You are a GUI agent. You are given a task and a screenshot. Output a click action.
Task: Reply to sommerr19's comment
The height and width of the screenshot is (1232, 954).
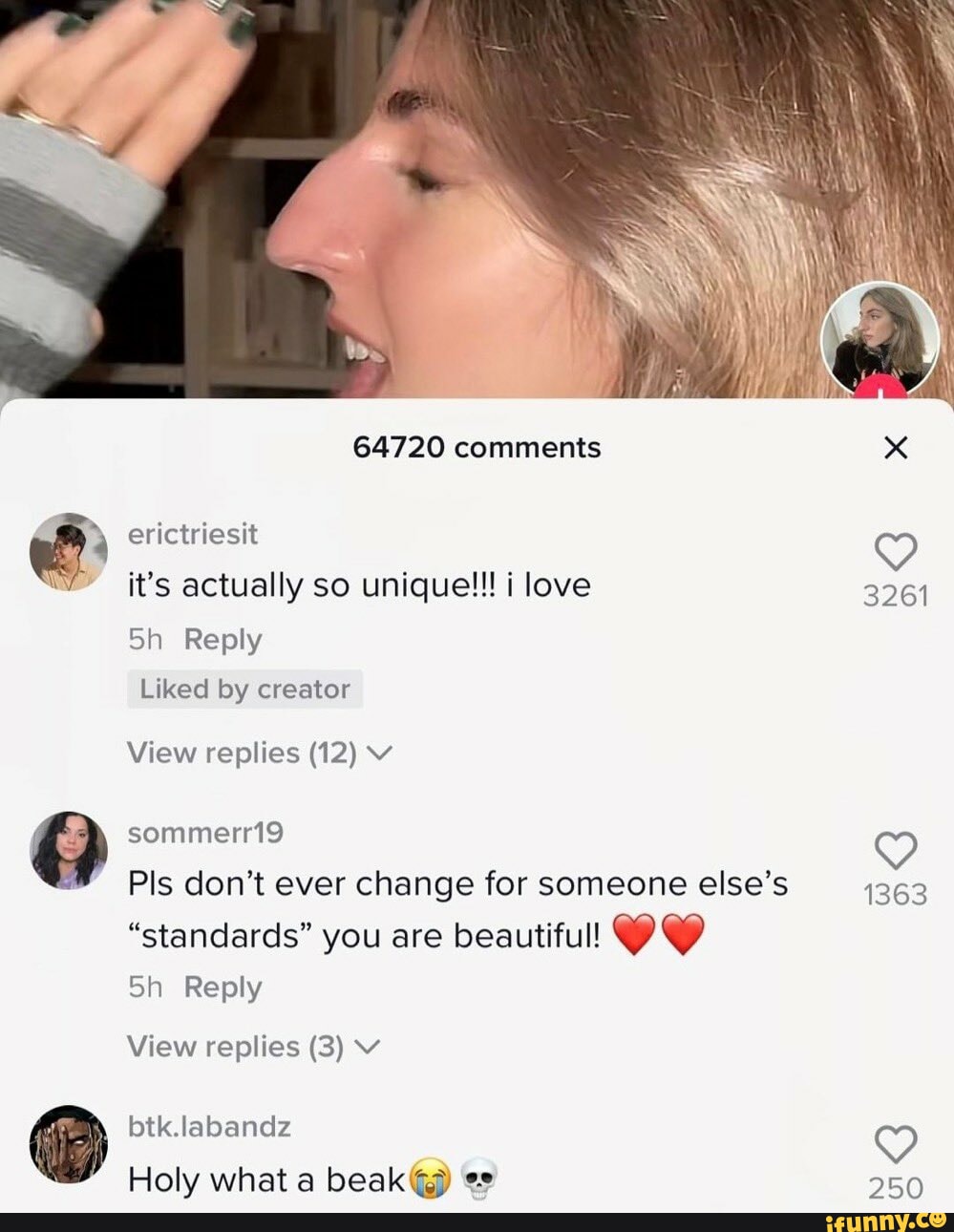click(x=223, y=987)
